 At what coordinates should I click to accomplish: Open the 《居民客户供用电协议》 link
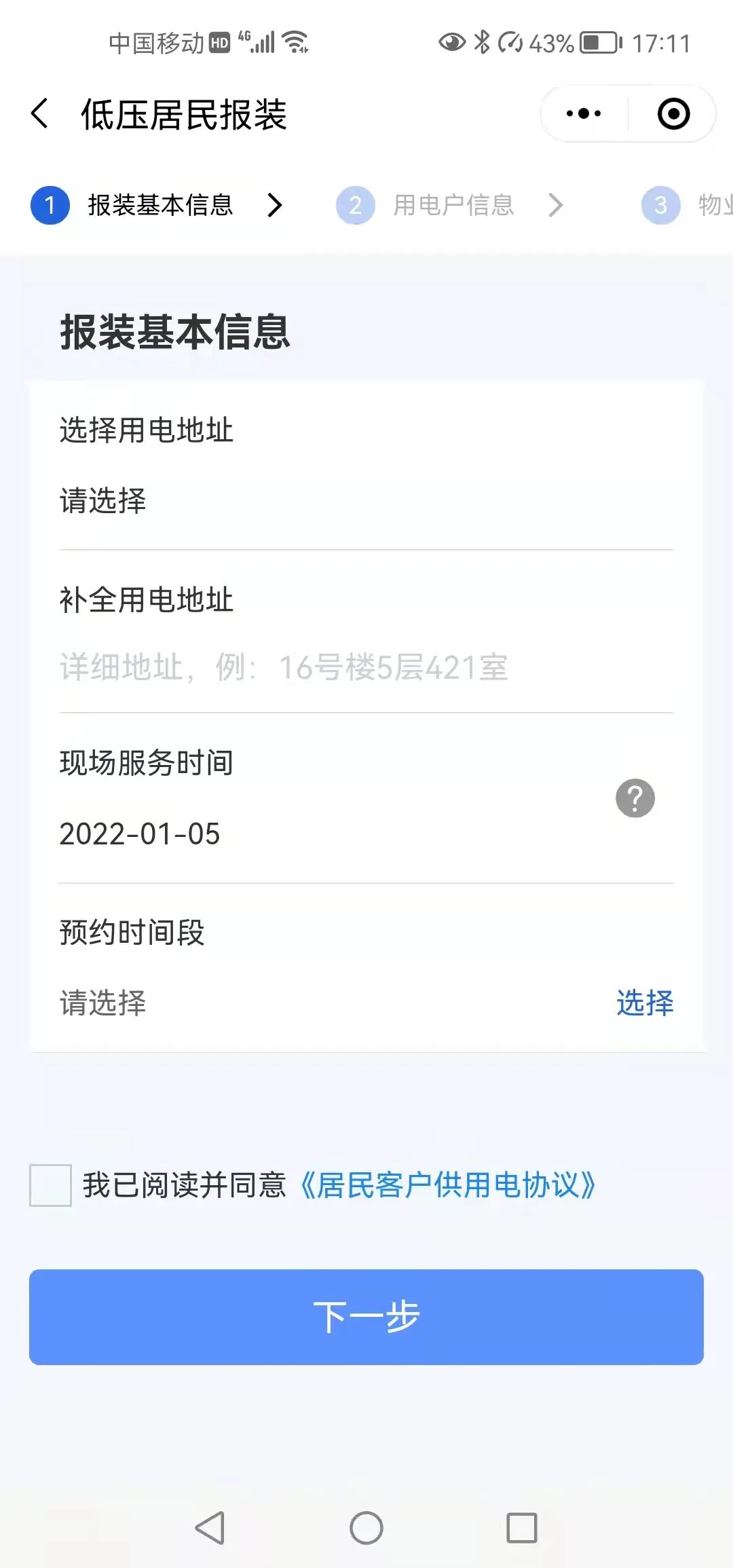[x=448, y=1185]
